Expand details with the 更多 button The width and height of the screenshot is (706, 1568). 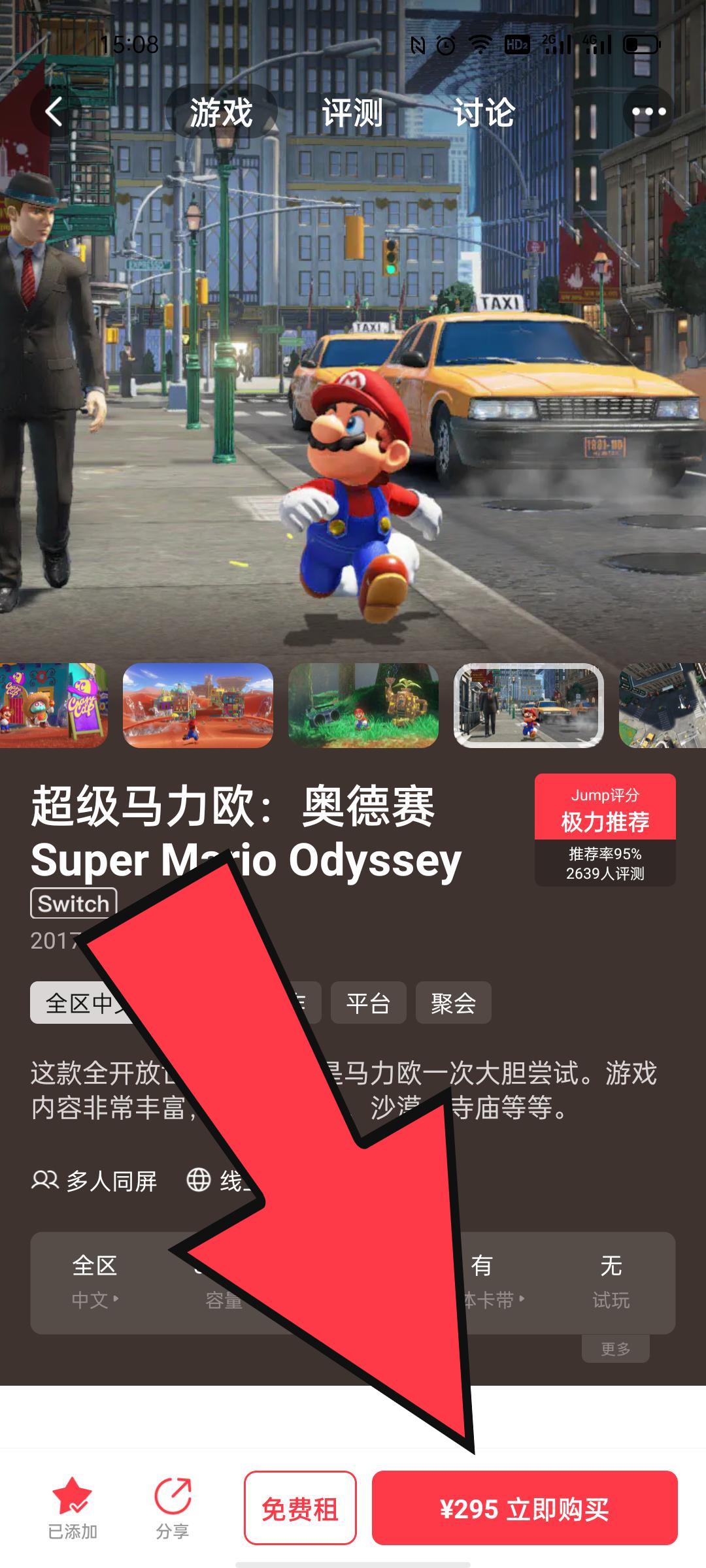615,1348
